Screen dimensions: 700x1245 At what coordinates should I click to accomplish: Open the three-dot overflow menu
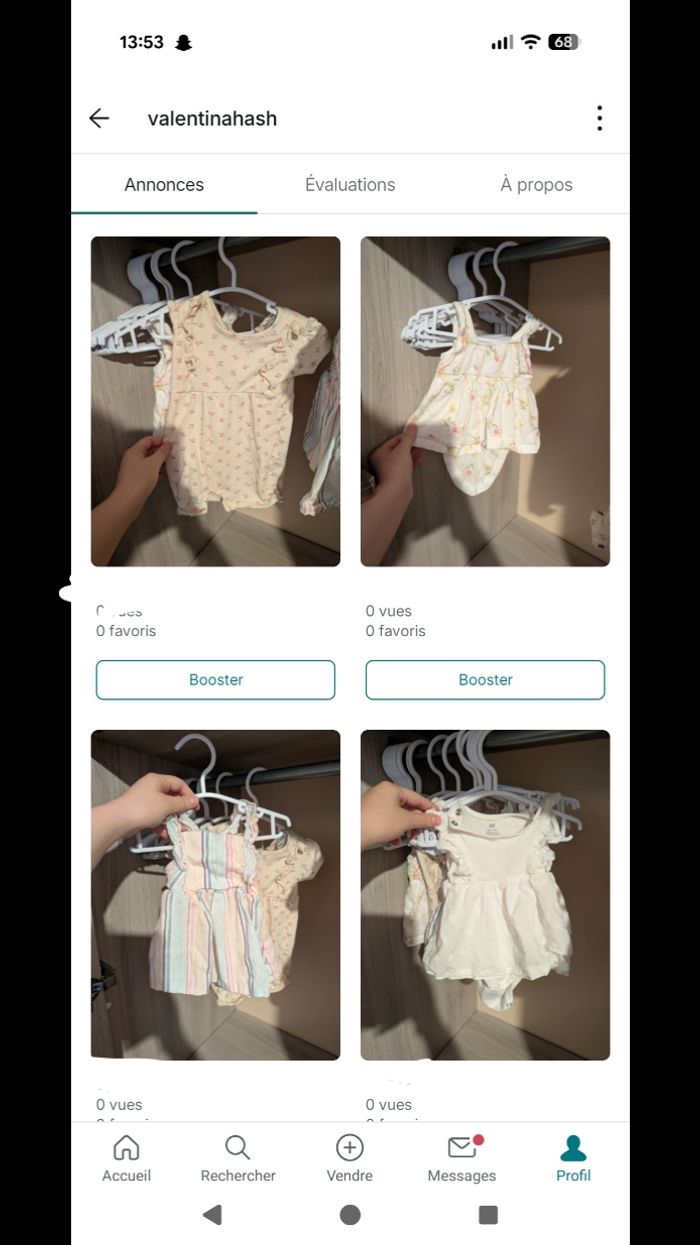click(599, 118)
